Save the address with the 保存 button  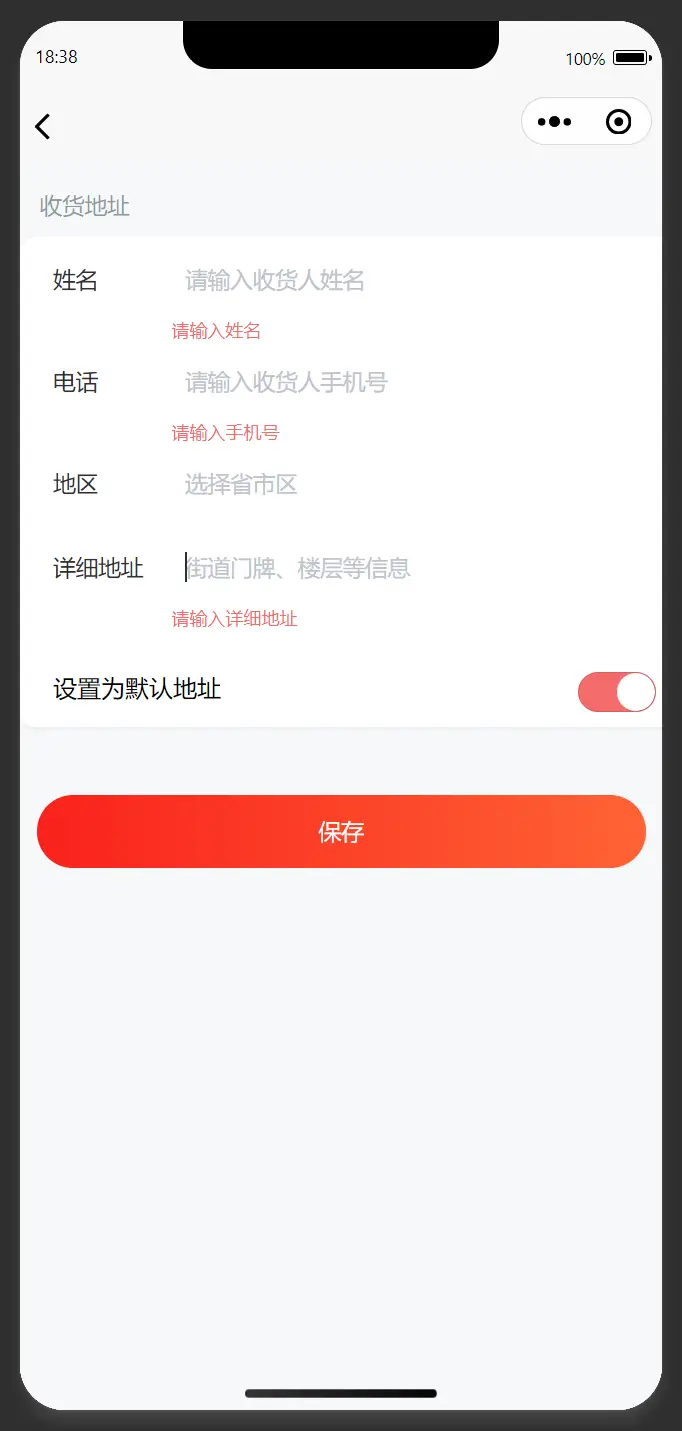tap(341, 831)
